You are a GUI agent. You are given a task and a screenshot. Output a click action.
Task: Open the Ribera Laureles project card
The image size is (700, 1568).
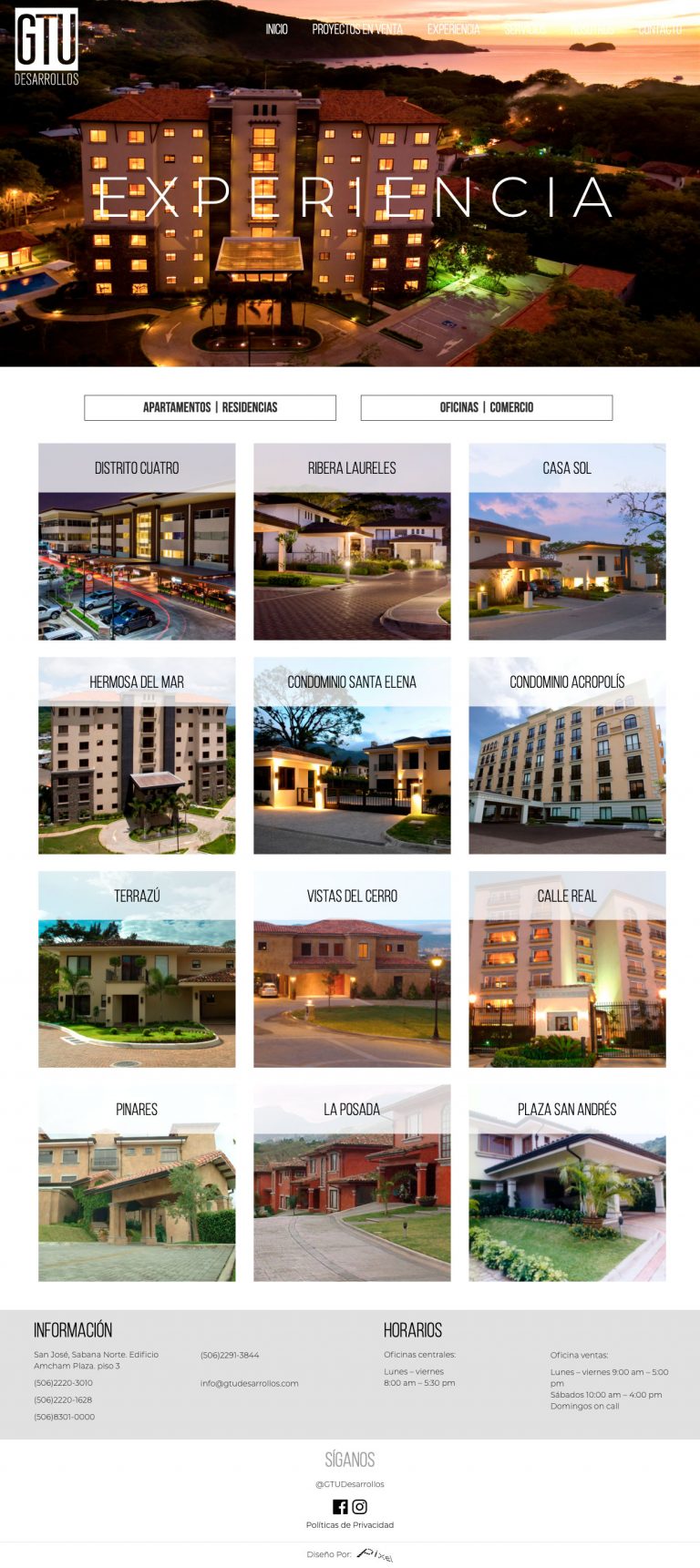click(x=352, y=541)
